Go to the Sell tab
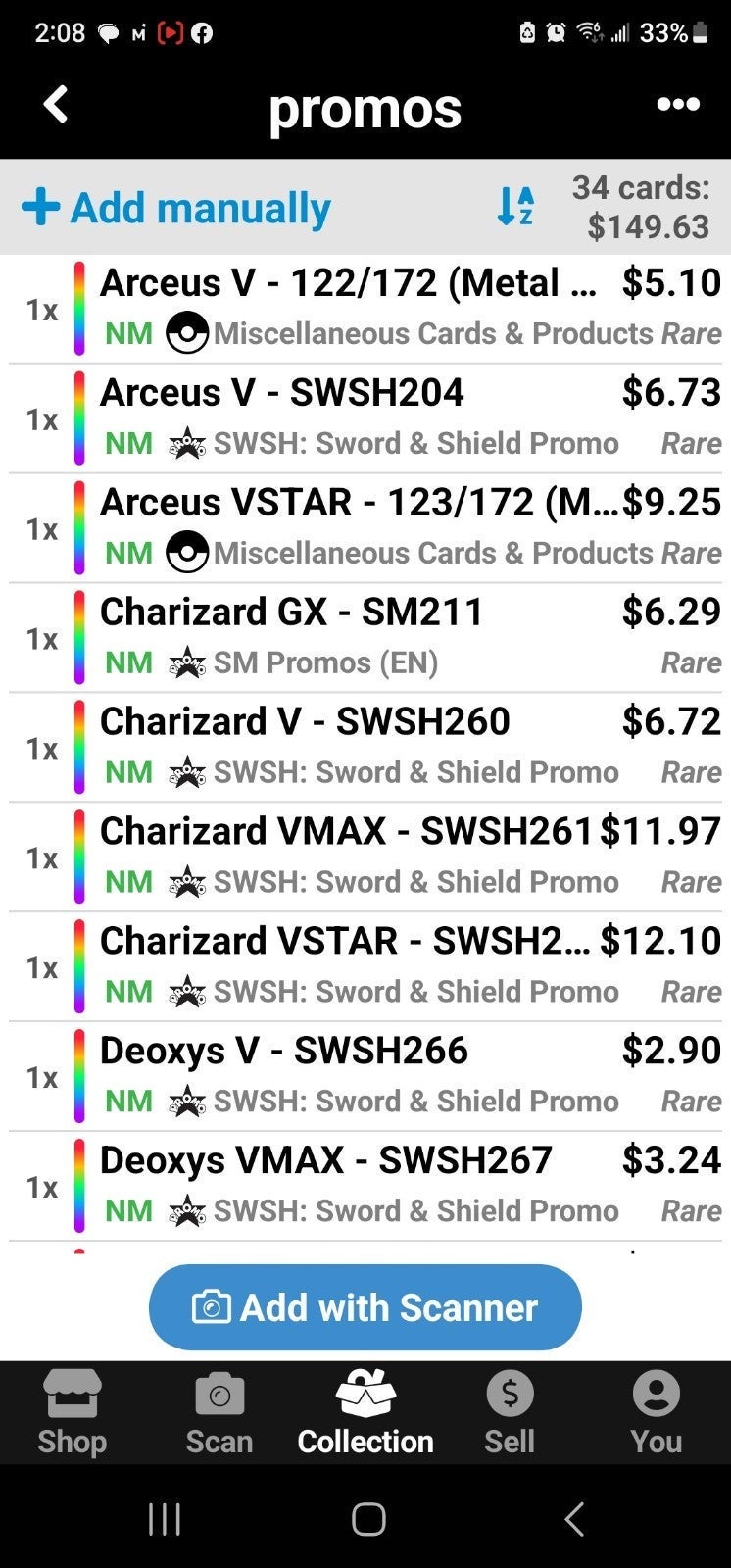 (x=510, y=1413)
